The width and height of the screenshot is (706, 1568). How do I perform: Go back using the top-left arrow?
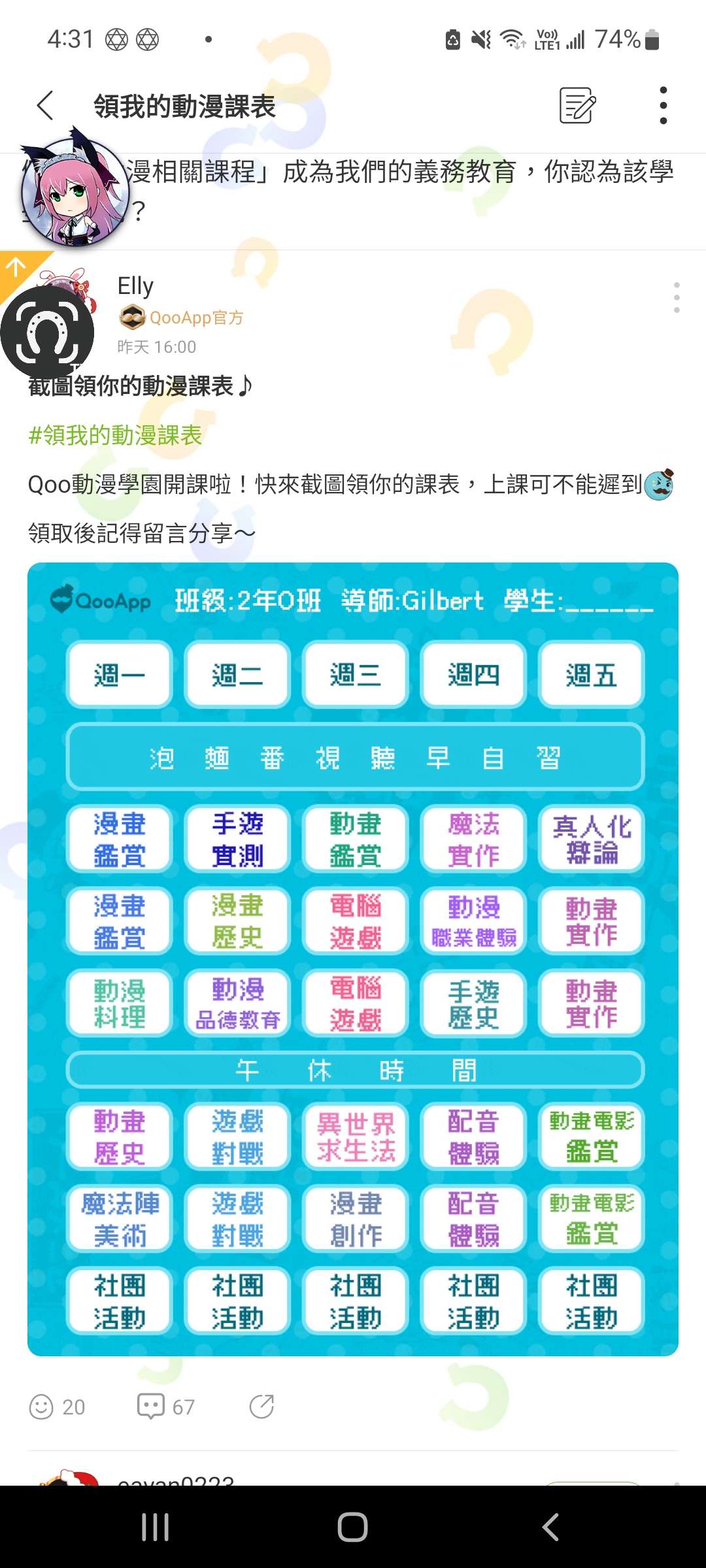tap(45, 106)
